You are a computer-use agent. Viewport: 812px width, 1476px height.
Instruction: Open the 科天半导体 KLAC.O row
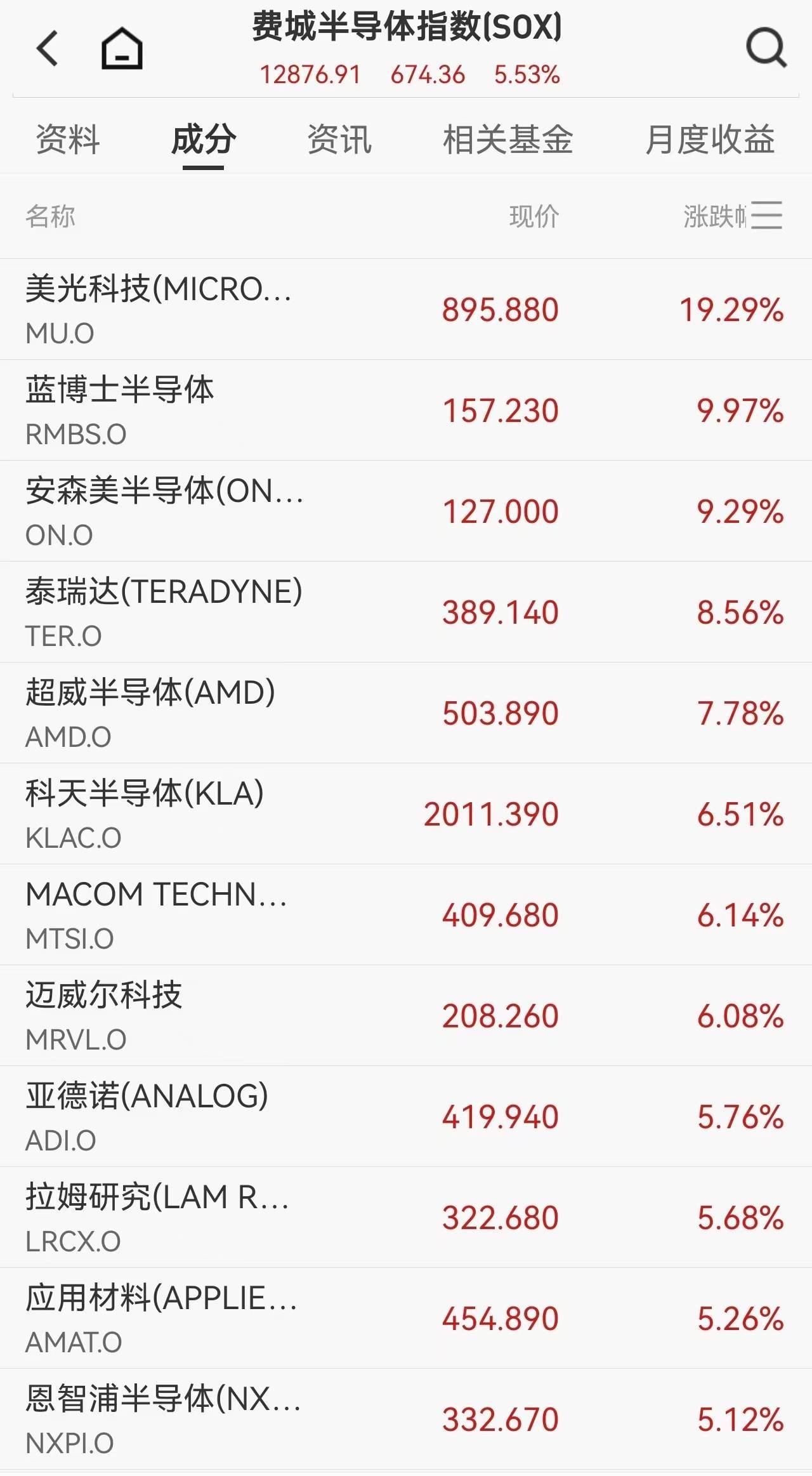[406, 814]
